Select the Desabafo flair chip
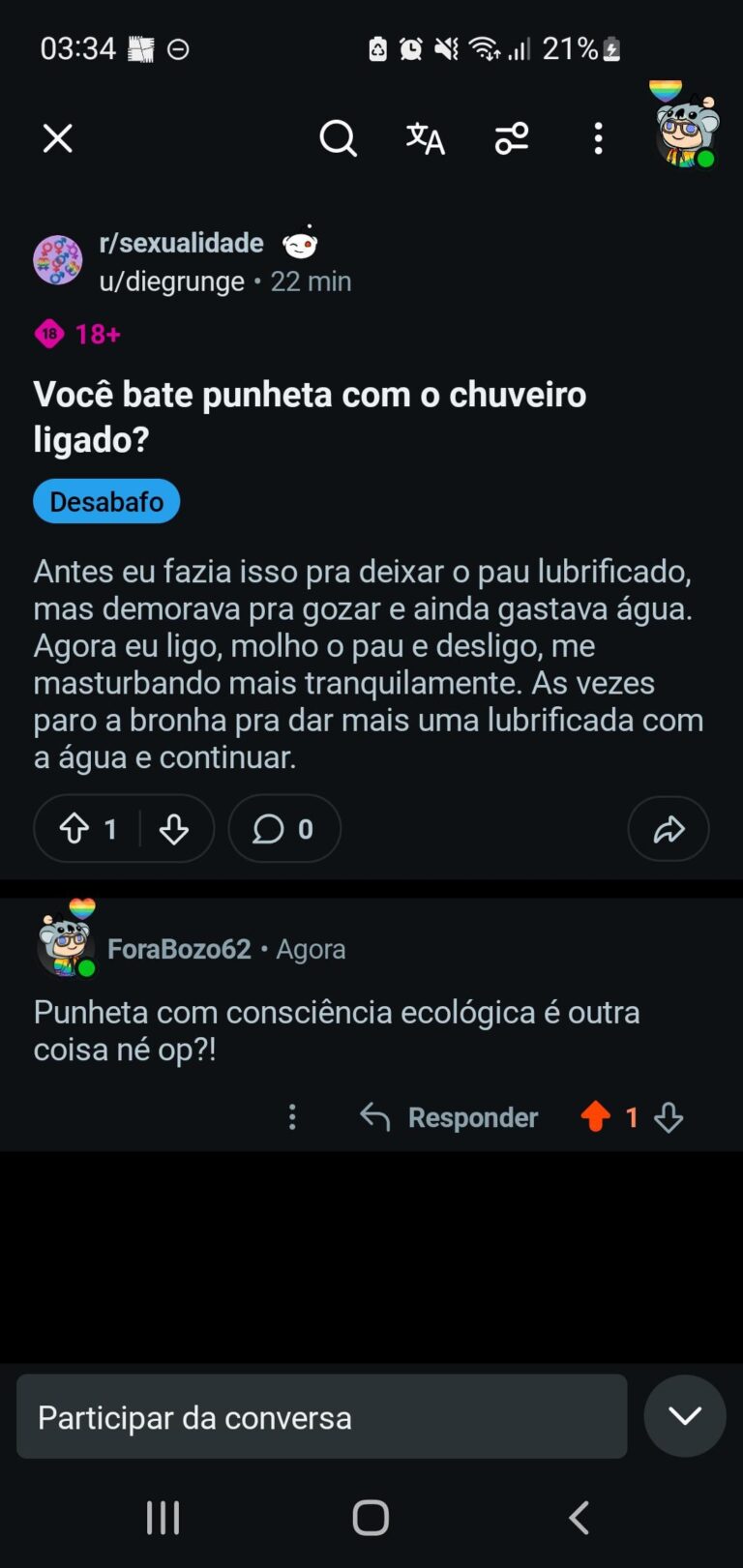743x1568 pixels. [x=106, y=502]
